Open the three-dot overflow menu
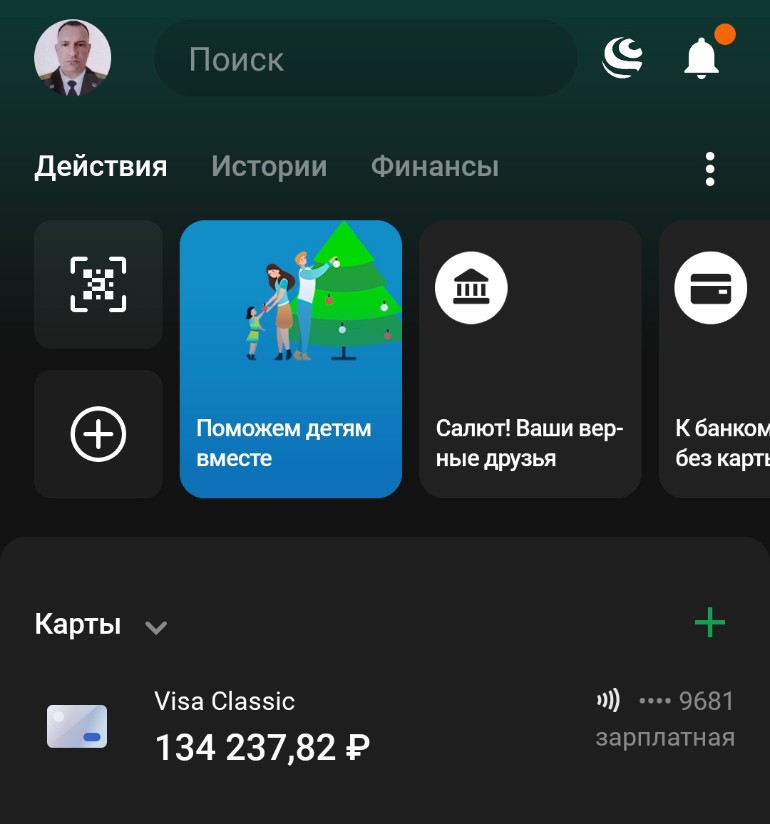This screenshot has width=770, height=824. pyautogui.click(x=710, y=167)
